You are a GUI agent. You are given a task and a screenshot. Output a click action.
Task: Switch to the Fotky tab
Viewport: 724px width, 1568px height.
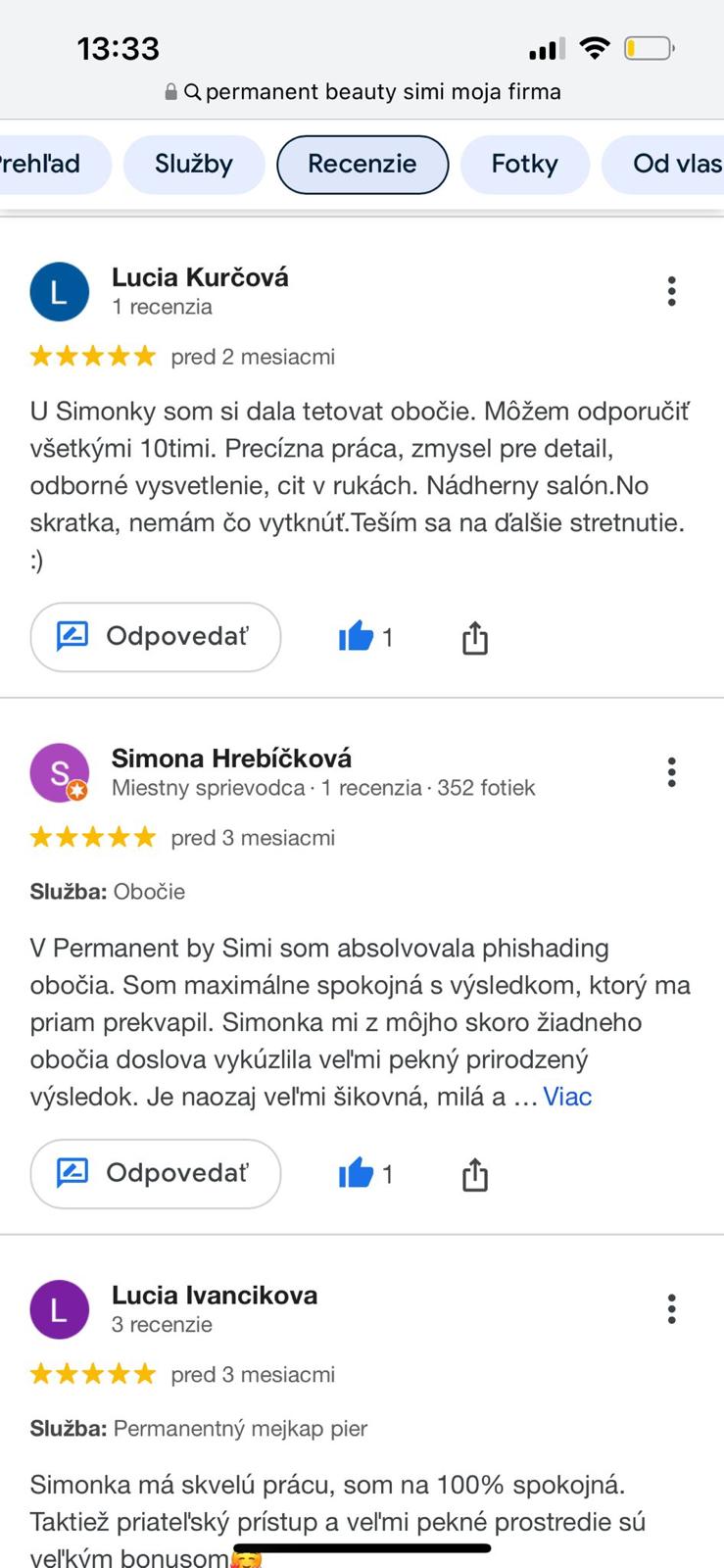[524, 164]
